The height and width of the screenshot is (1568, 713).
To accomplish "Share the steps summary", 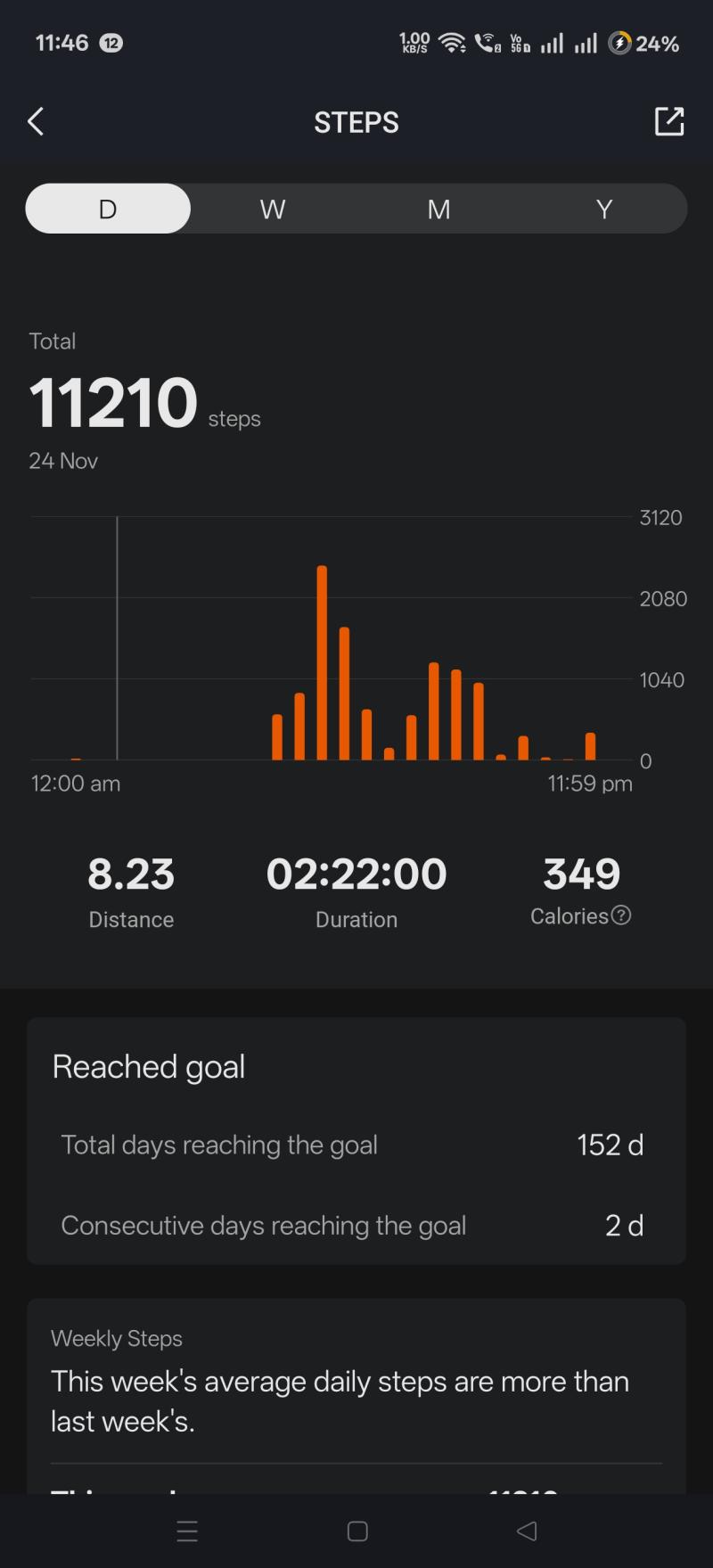I will pyautogui.click(x=669, y=122).
